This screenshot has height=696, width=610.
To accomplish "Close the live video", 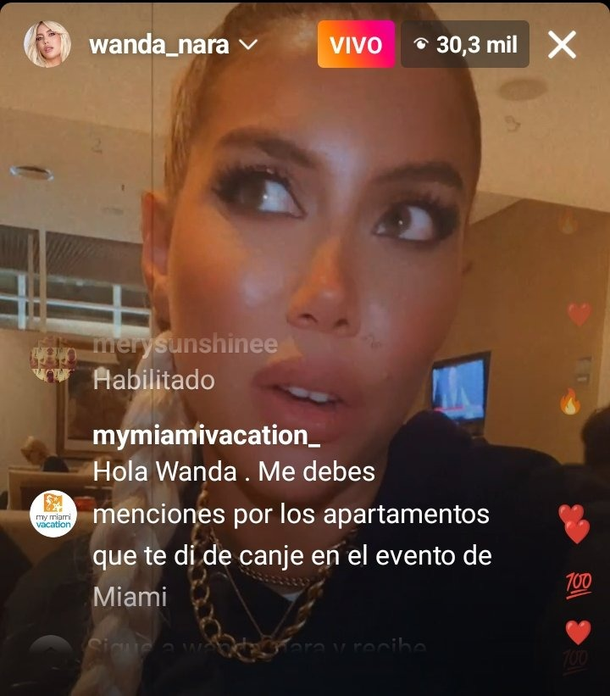I will click(x=562, y=45).
